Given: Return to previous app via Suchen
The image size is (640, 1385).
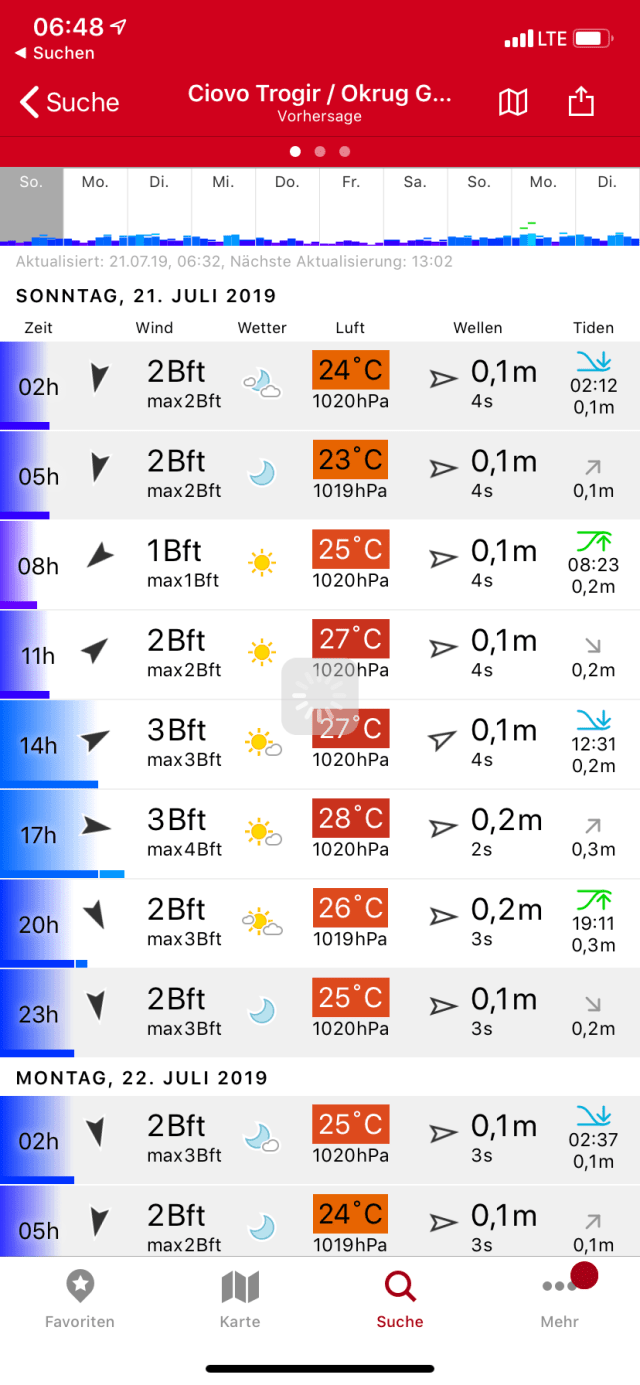Looking at the screenshot, I should click(56, 53).
